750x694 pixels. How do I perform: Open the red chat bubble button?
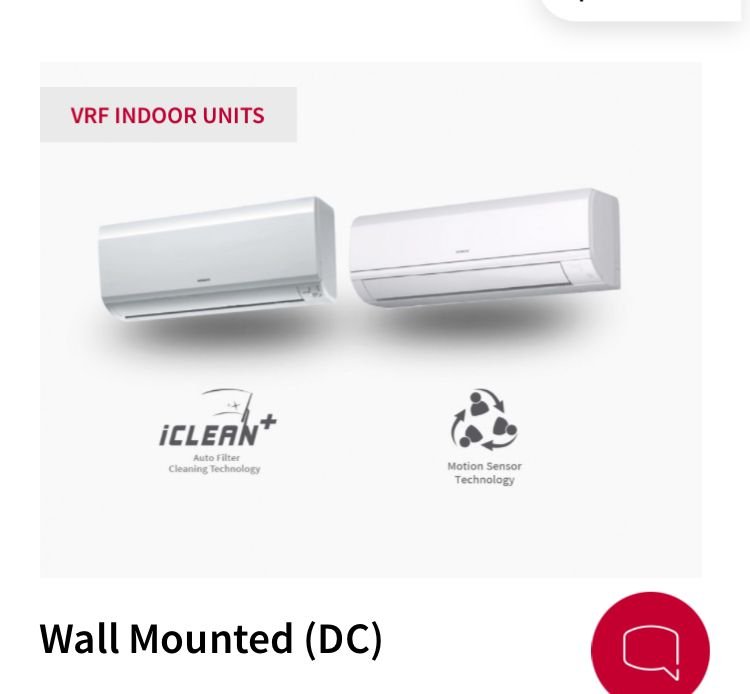tap(650, 647)
